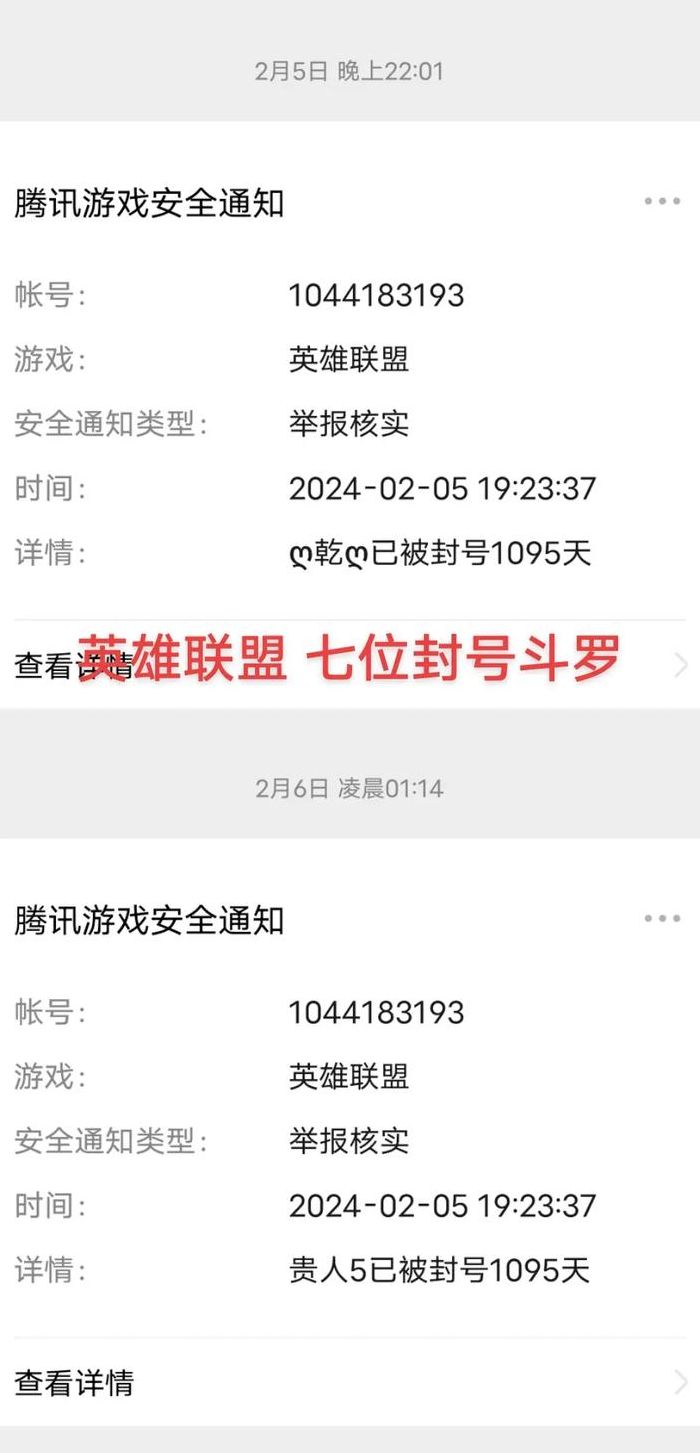The height and width of the screenshot is (1453, 700).
Task: Tap 查看详情 under the 贵人5 ban notice
Action: [350, 1383]
